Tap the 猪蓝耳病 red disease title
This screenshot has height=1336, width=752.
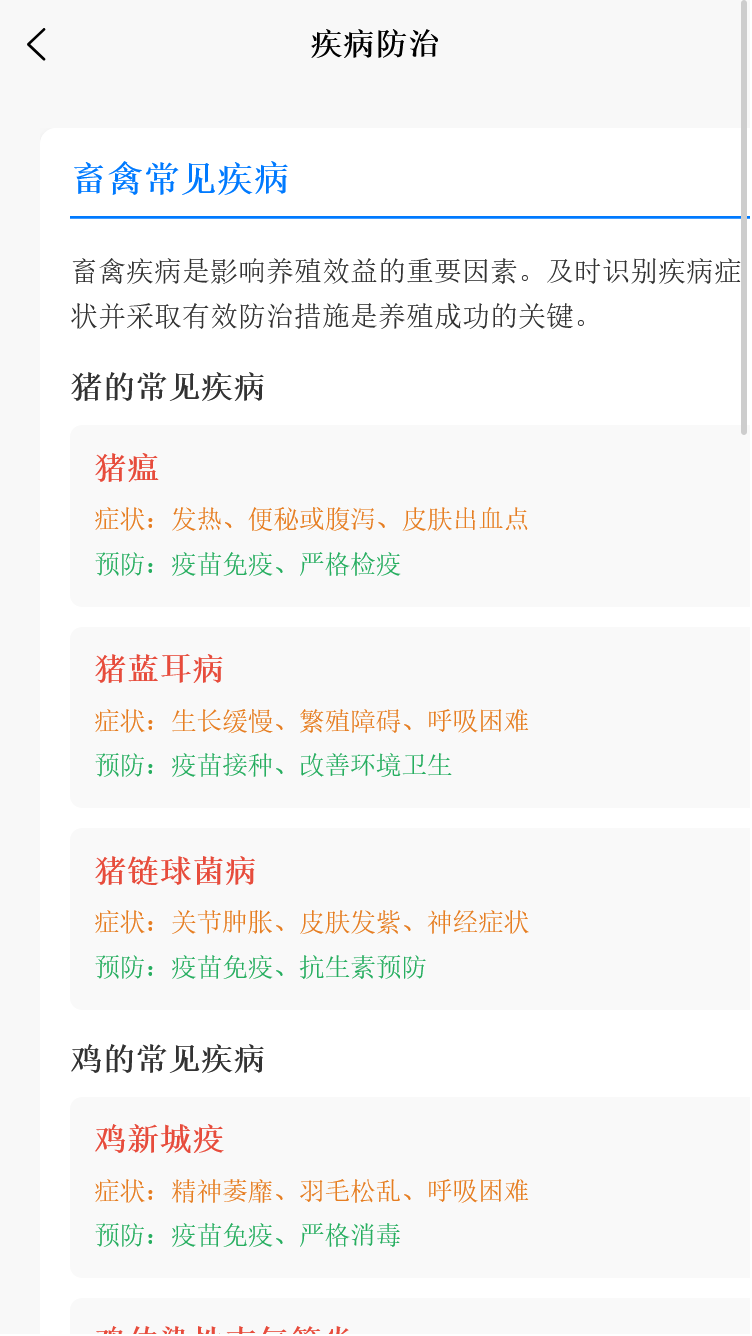click(158, 668)
